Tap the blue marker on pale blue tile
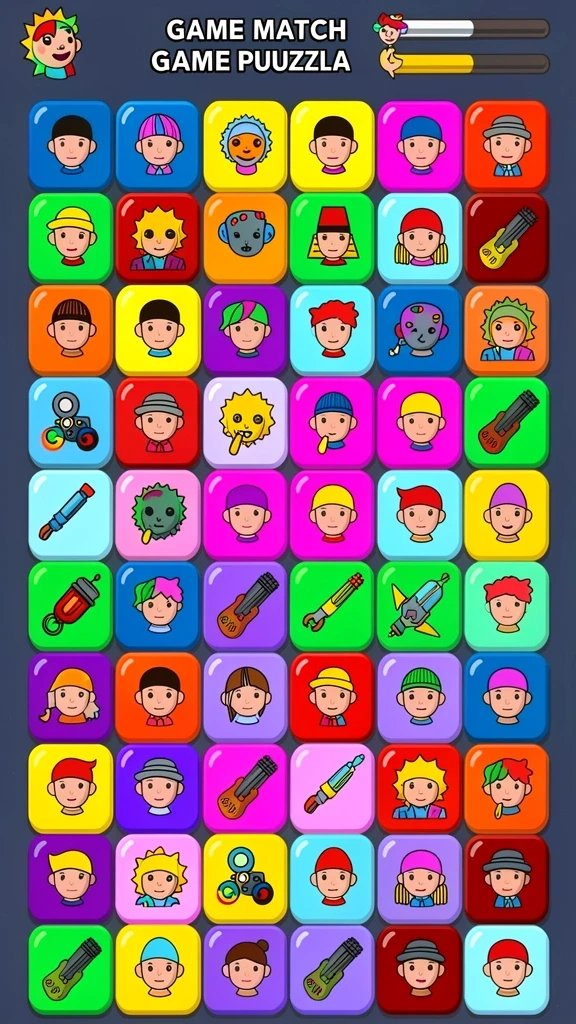 tap(71, 515)
